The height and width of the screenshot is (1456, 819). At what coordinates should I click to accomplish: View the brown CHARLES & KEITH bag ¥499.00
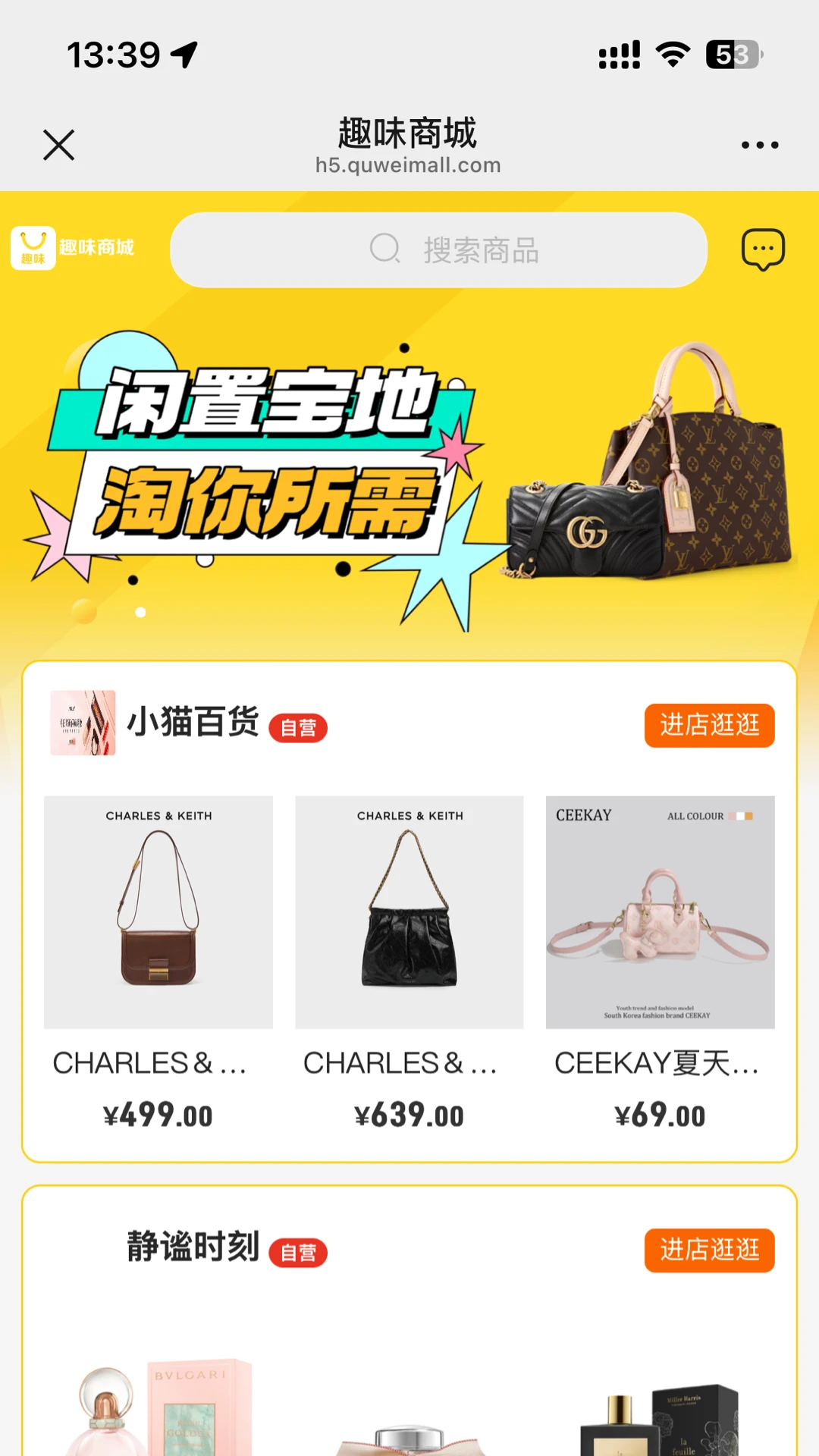[158, 913]
